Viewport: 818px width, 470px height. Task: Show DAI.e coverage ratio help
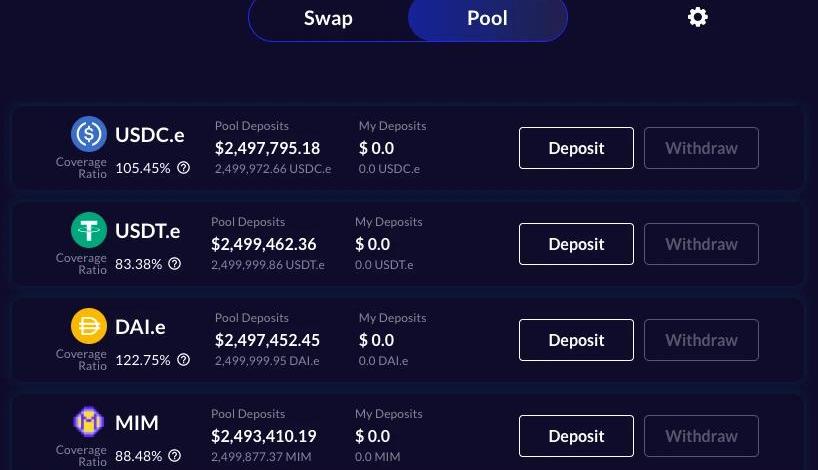(x=184, y=360)
